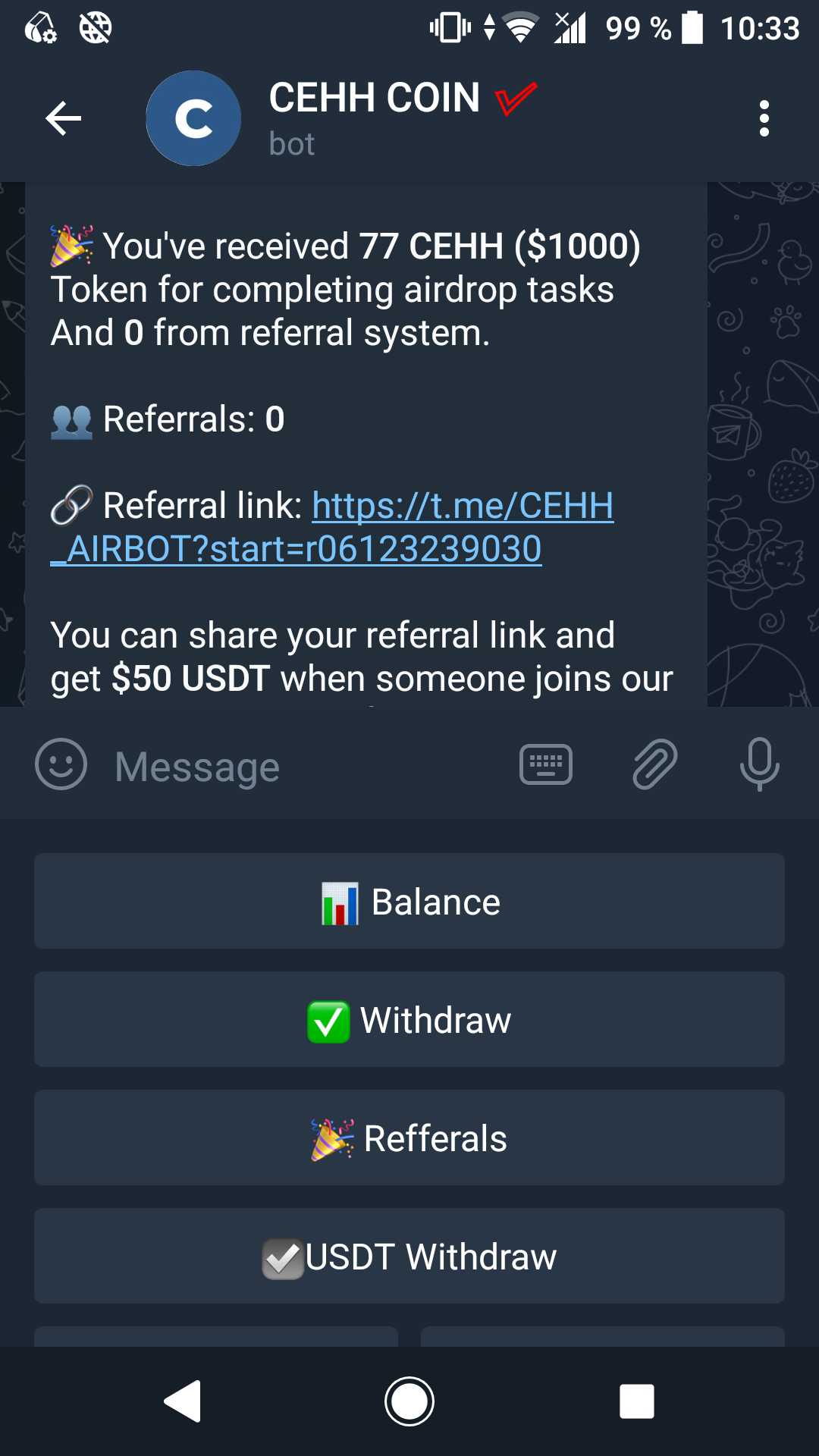Open CEHH COIN bot profile header
This screenshot has height=1456, width=819.
[x=375, y=118]
